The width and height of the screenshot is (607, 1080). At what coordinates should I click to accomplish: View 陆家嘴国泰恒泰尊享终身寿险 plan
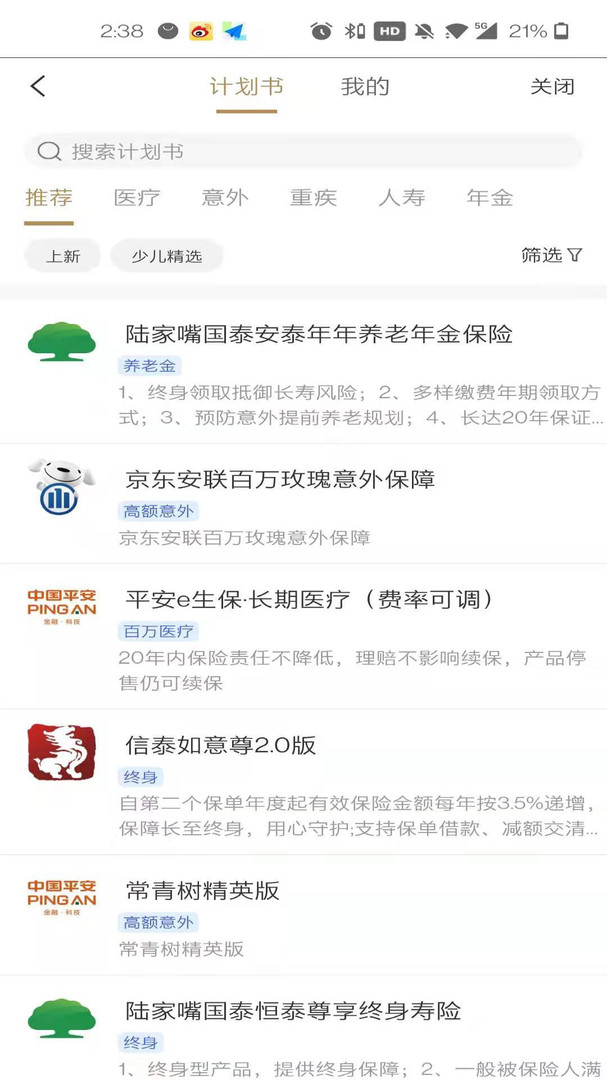pos(303,1028)
